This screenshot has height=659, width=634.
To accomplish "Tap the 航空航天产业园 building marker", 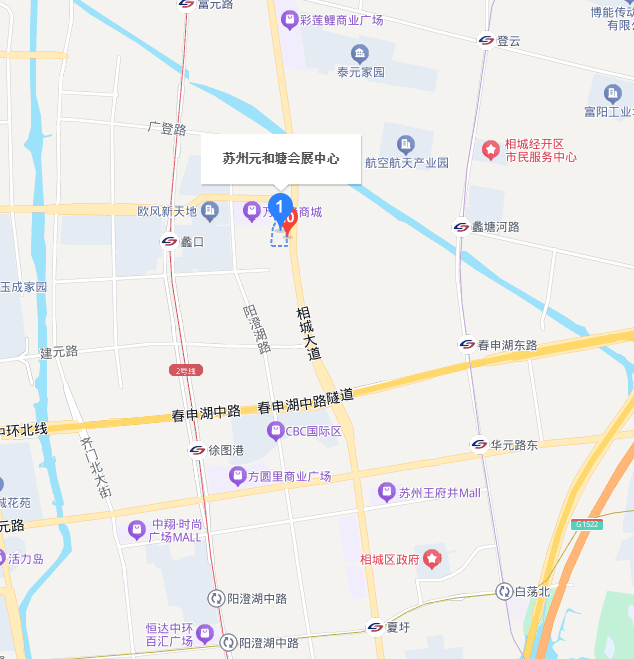I will pos(406,145).
